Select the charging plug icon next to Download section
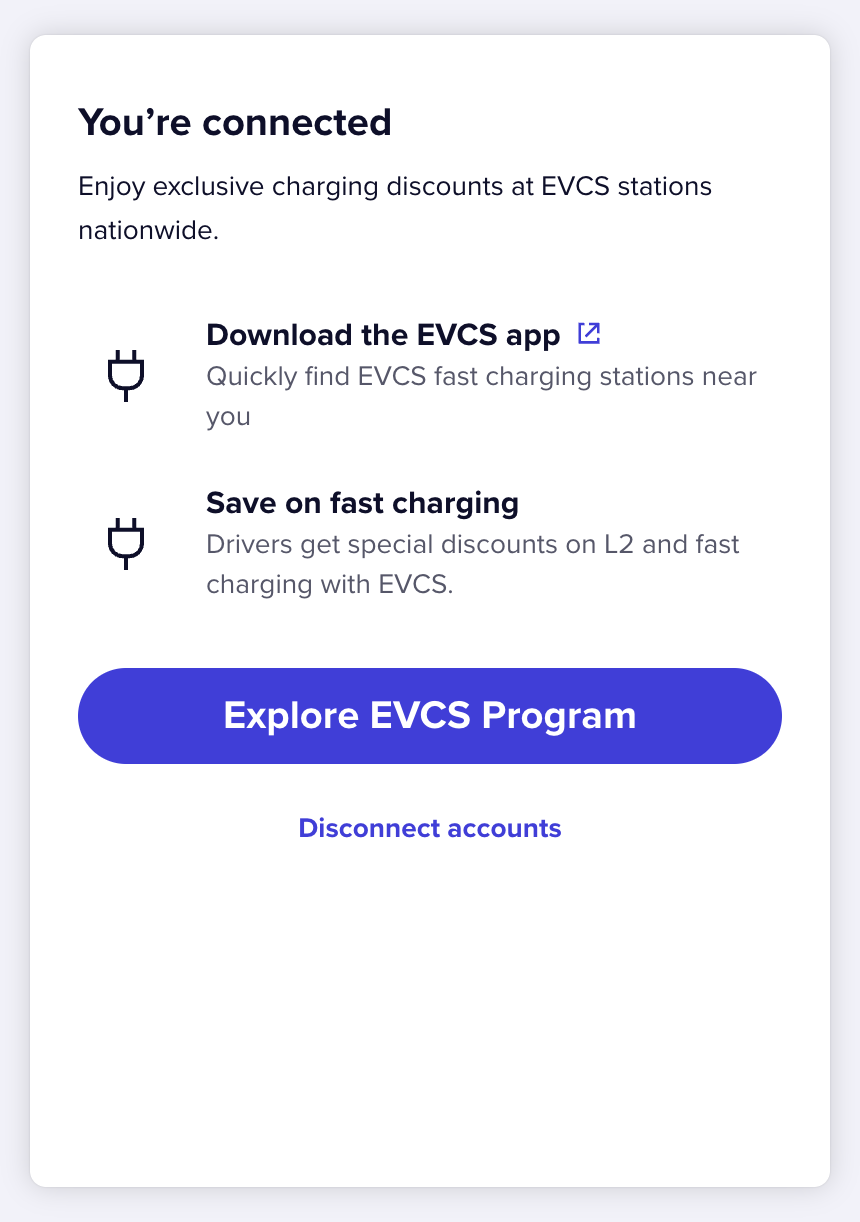 point(125,376)
